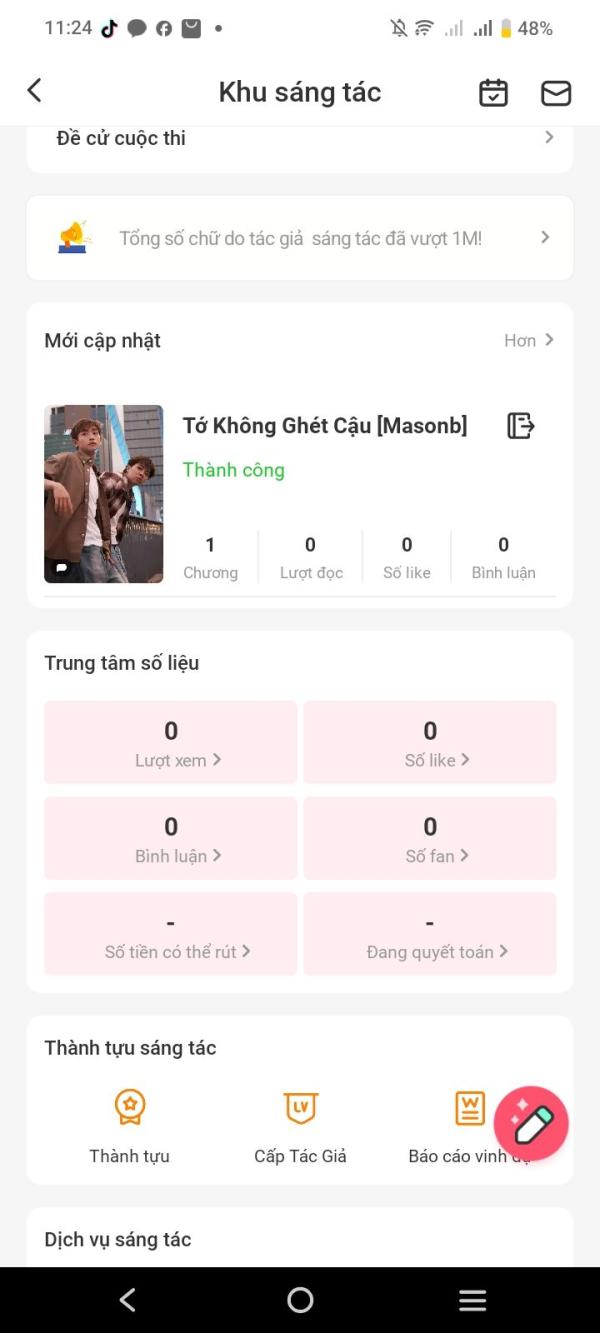Open Số fan statistics tile
The width and height of the screenshot is (600, 1333).
tap(430, 838)
